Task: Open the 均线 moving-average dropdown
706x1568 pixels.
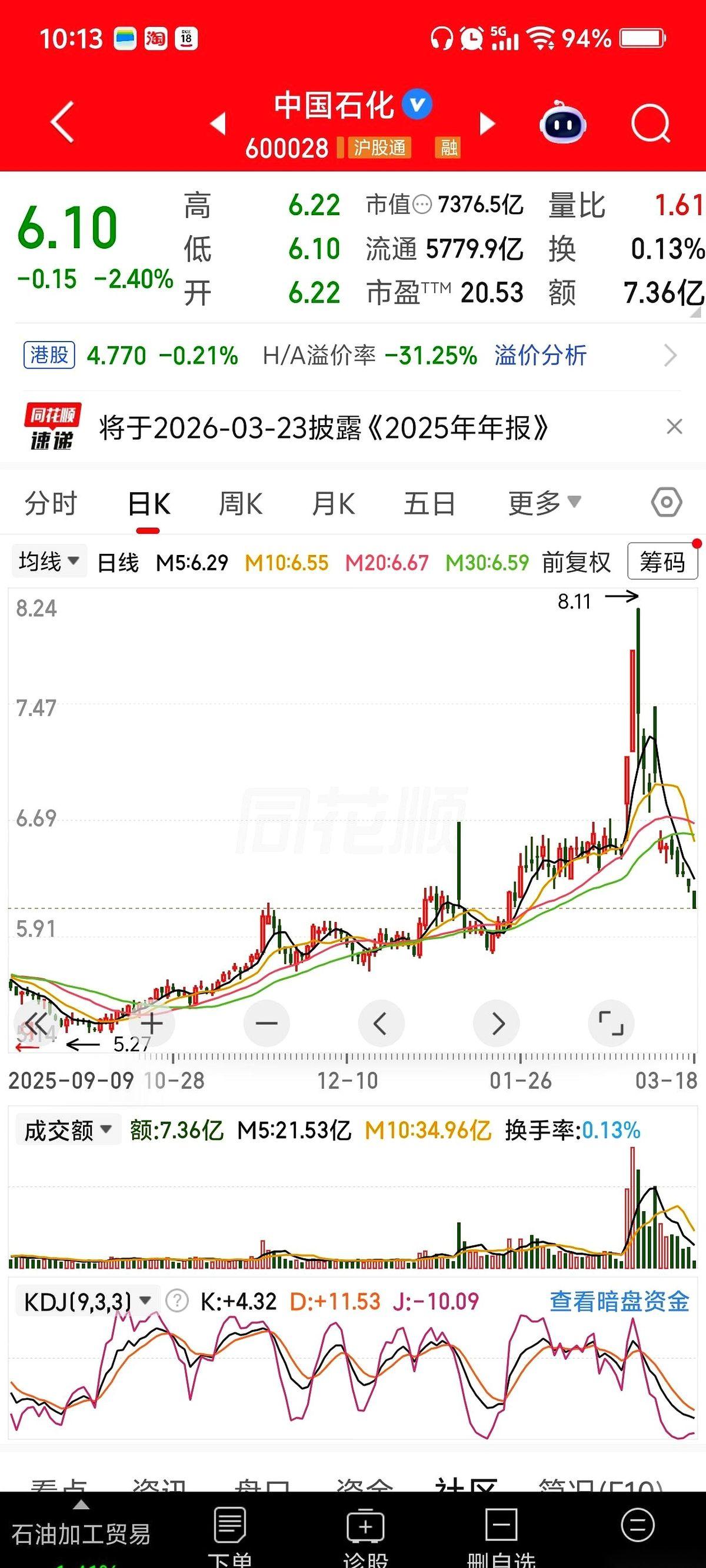Action: click(x=49, y=561)
